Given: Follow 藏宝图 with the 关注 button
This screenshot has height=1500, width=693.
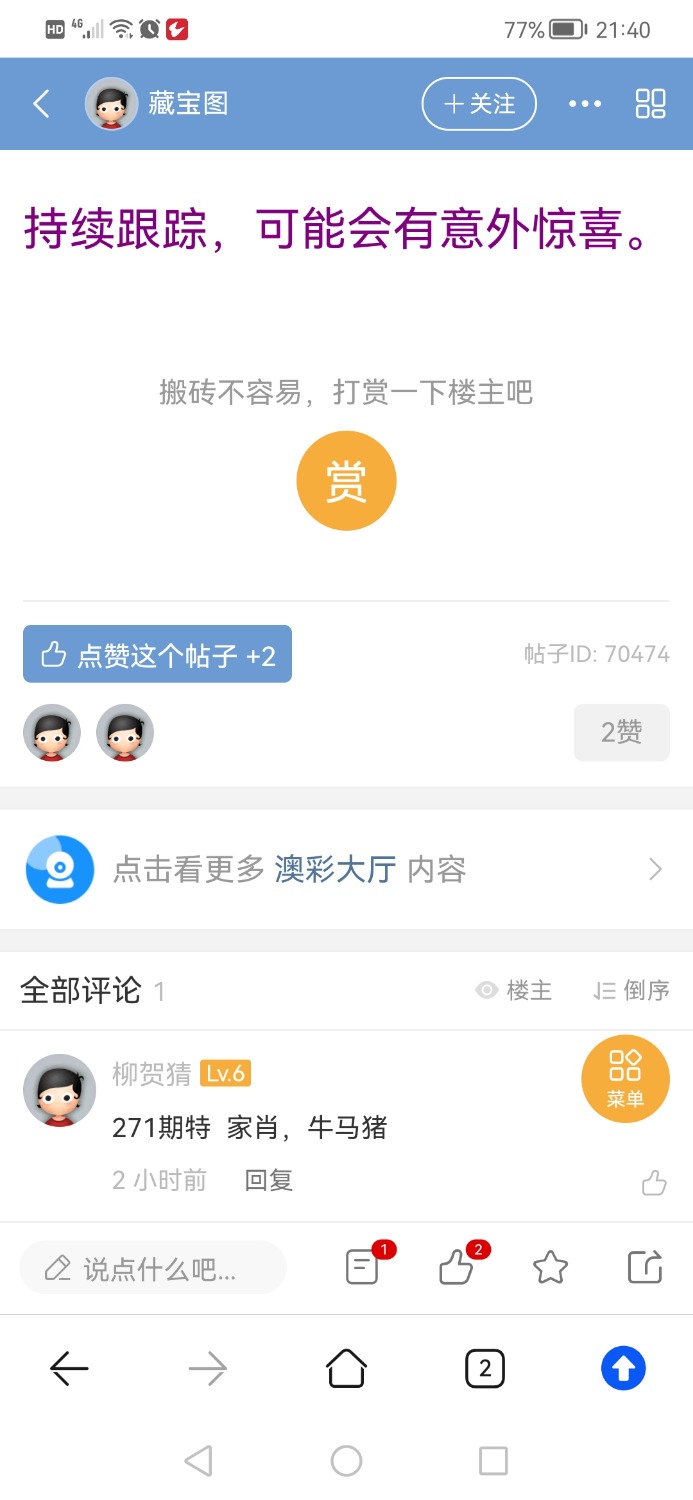Looking at the screenshot, I should pos(479,104).
